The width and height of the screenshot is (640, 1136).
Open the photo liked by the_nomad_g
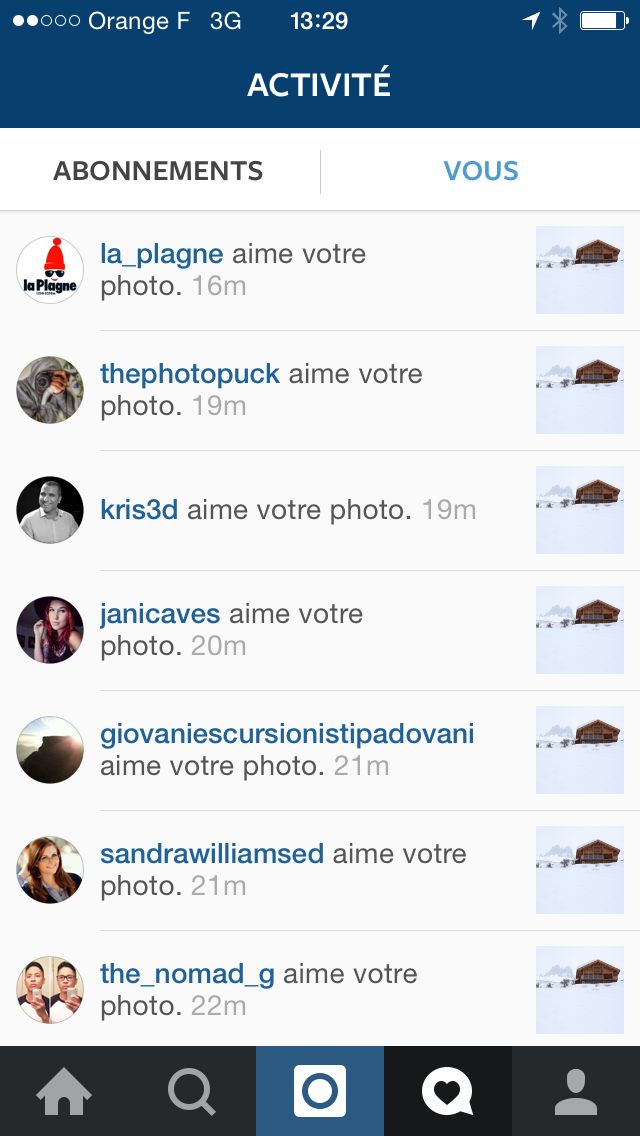[580, 990]
